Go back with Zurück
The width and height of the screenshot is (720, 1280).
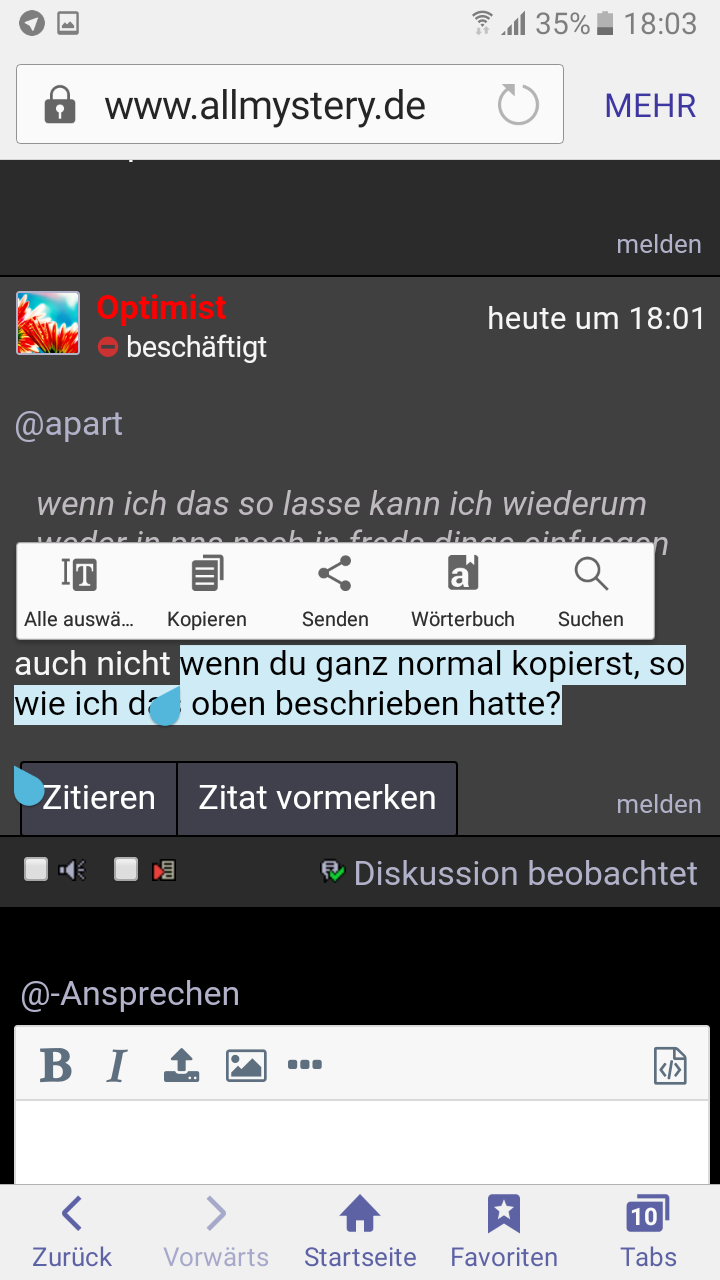click(x=72, y=1232)
